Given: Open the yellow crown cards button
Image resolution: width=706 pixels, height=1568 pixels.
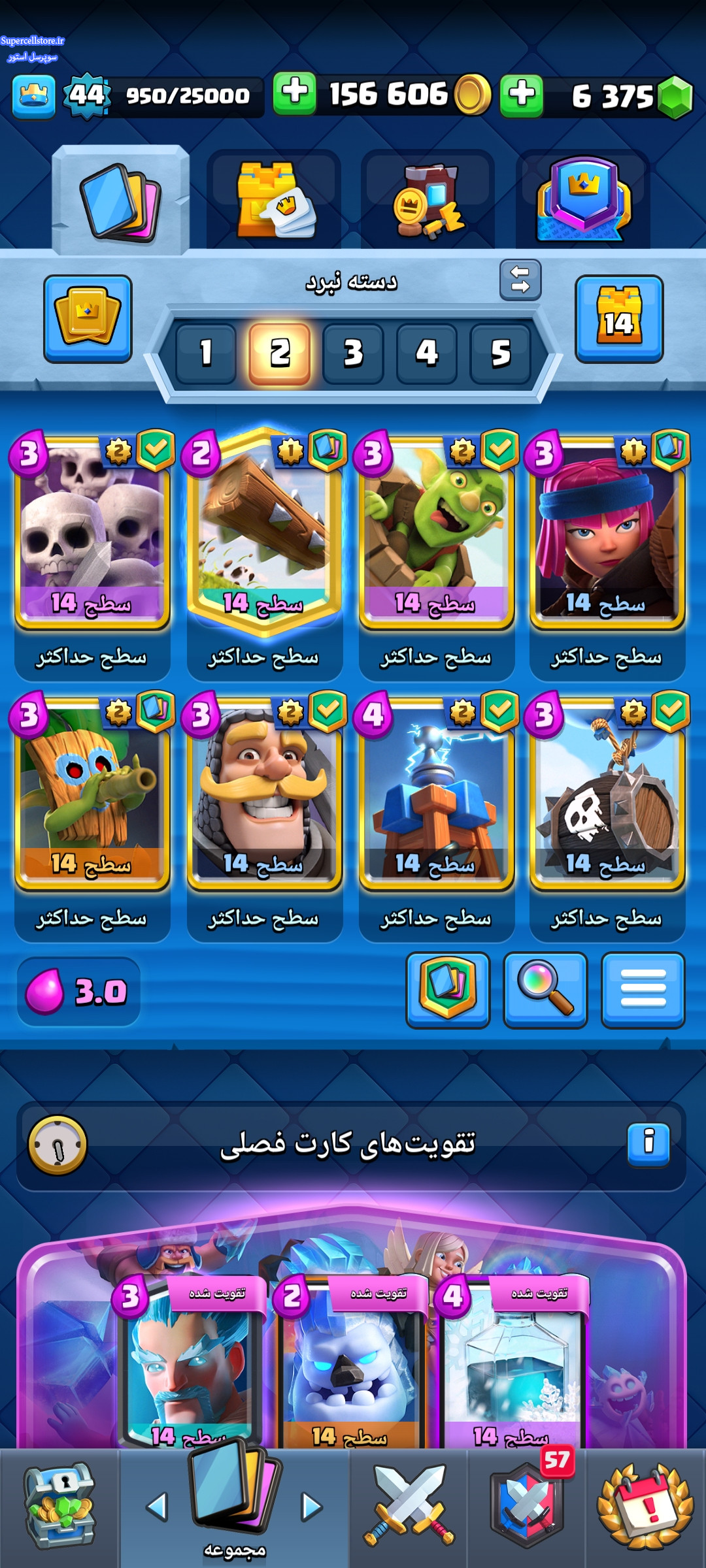Looking at the screenshot, I should point(88,319).
